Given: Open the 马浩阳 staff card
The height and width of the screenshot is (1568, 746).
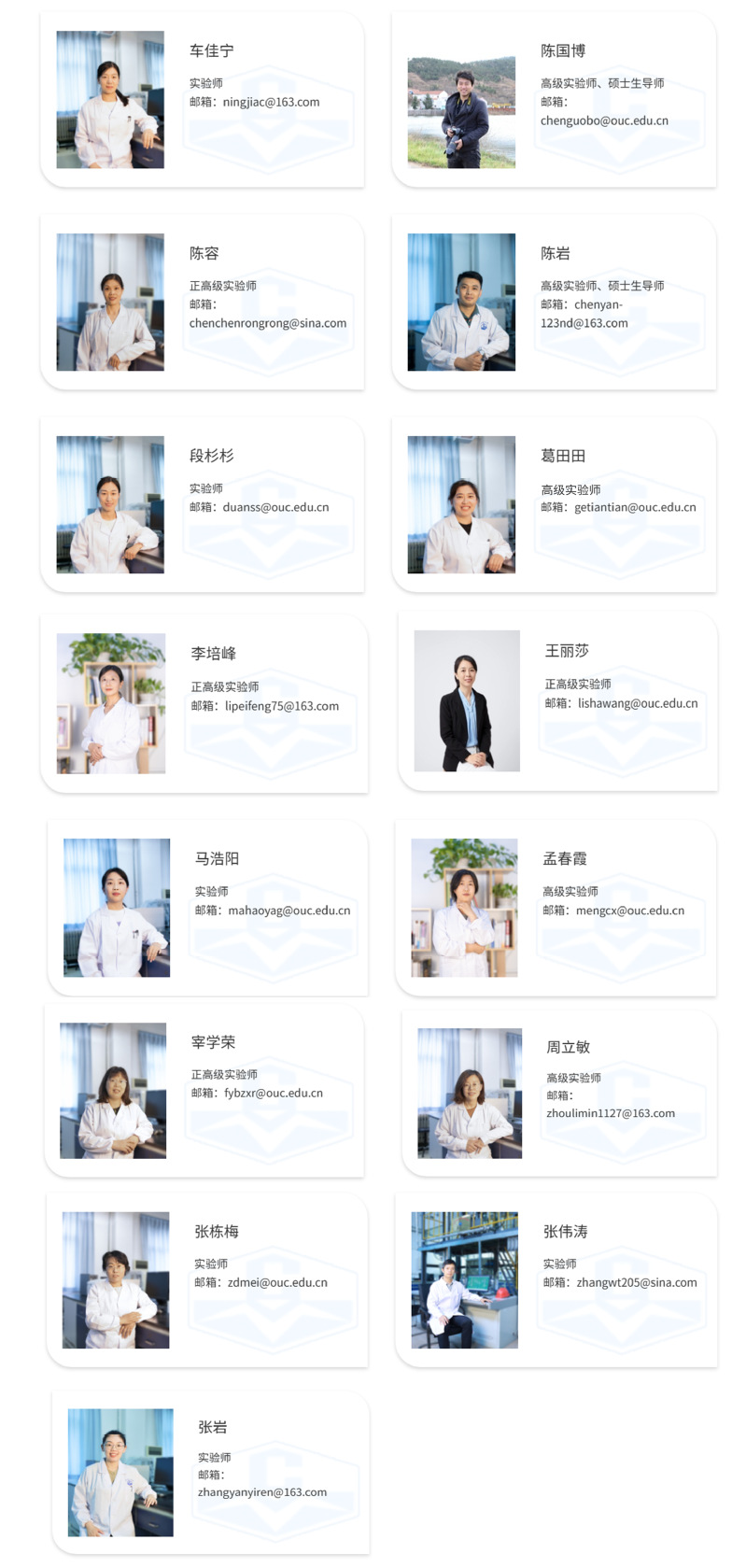Looking at the screenshot, I should tap(207, 907).
